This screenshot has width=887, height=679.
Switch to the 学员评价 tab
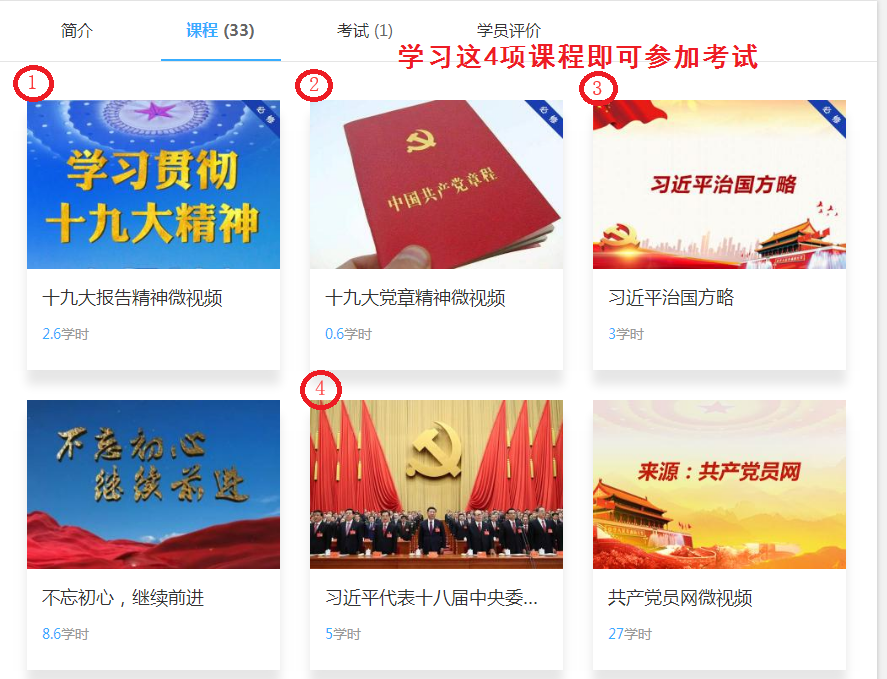click(x=508, y=31)
